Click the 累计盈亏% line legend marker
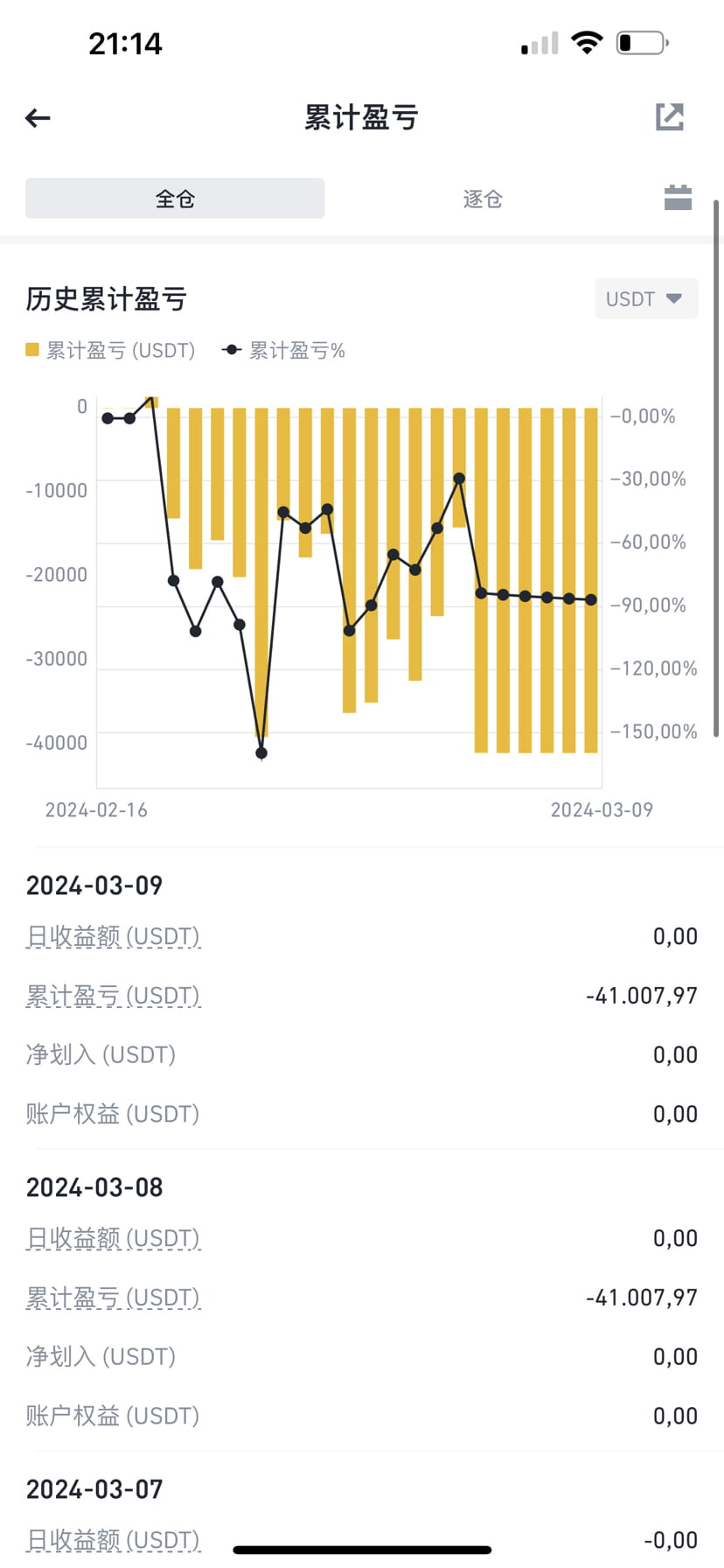 (230, 348)
